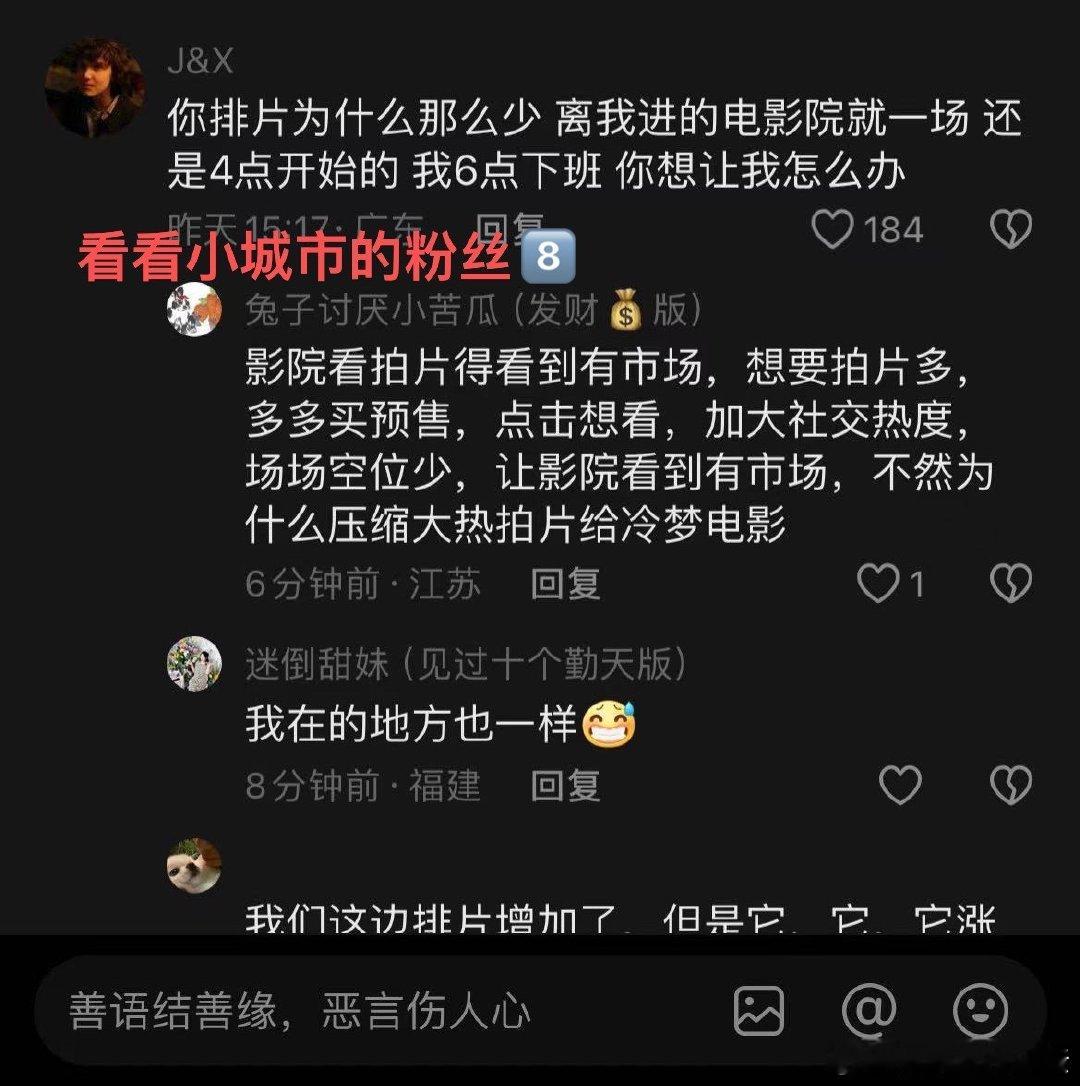Click the dislike icon on 兔子讨厌小苦瓜's comment
Viewport: 1080px width, 1086px height.
[1012, 582]
